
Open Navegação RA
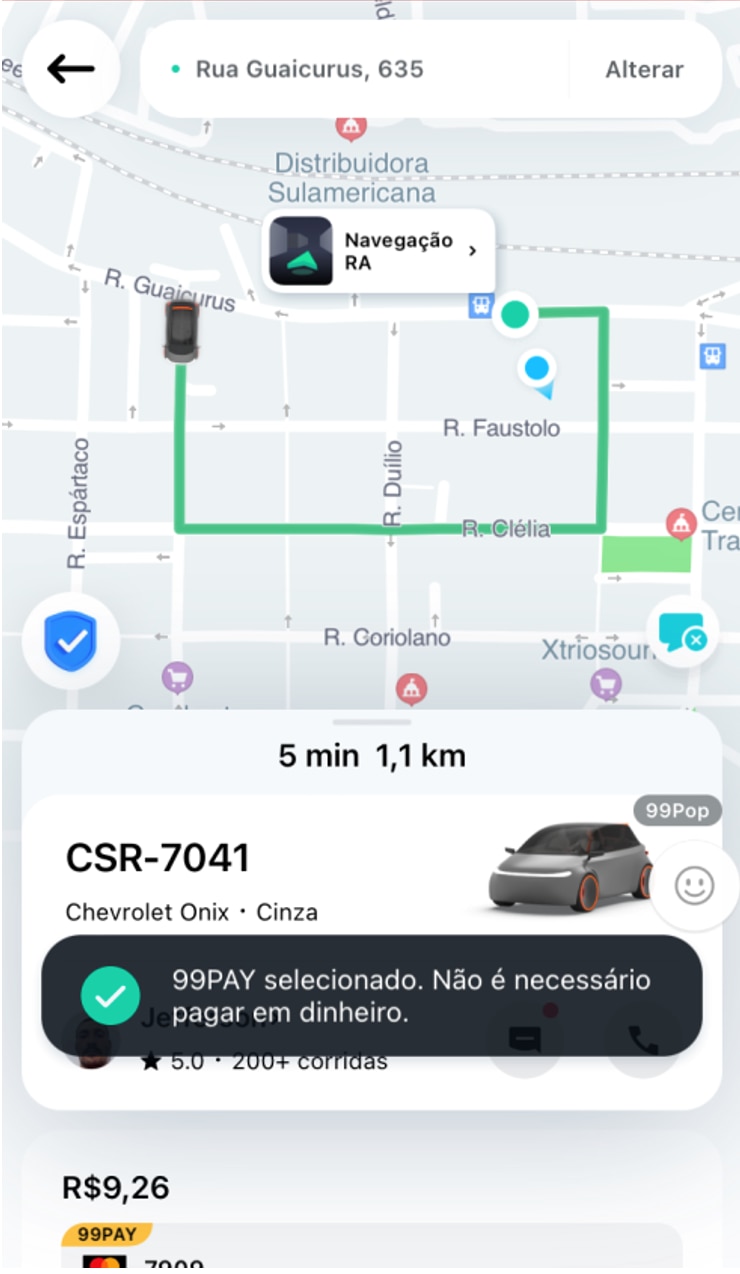(x=379, y=251)
